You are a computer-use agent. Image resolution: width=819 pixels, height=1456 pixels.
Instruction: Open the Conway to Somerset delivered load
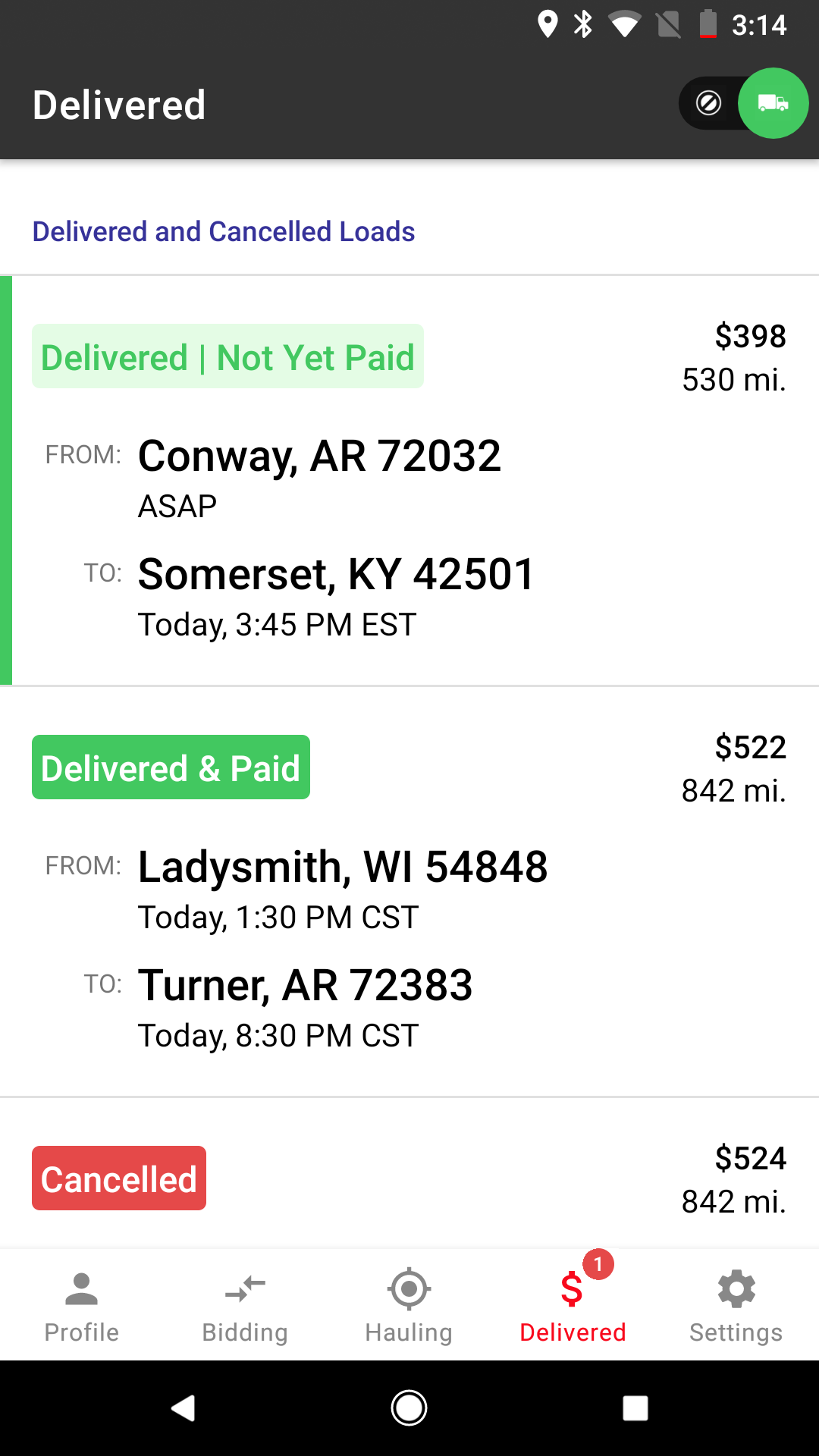[x=409, y=481]
